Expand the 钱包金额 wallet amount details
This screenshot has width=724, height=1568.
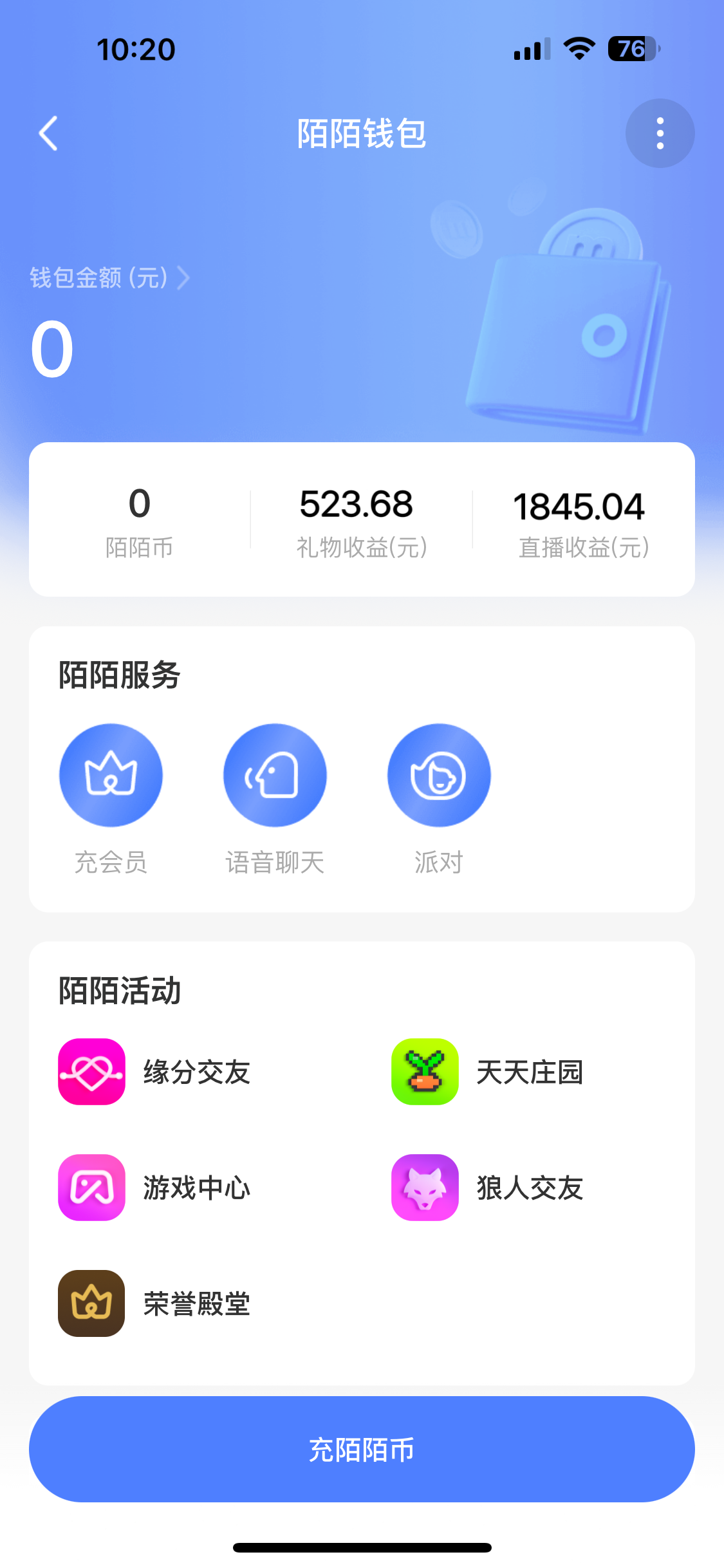[x=109, y=279]
